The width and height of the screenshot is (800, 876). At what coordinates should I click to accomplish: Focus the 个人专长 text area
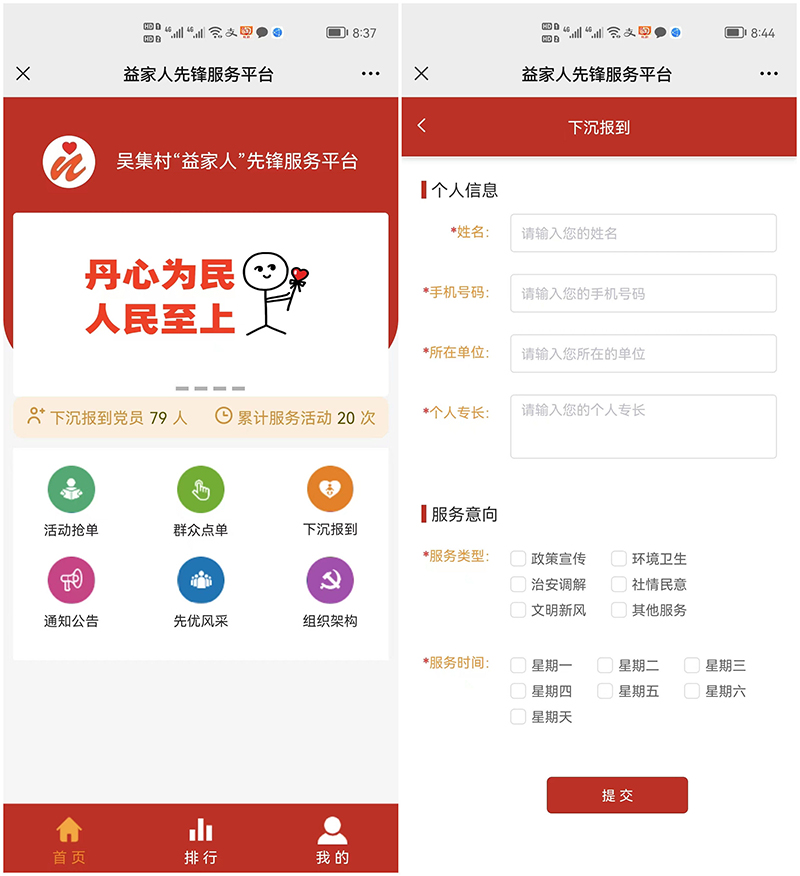643,426
